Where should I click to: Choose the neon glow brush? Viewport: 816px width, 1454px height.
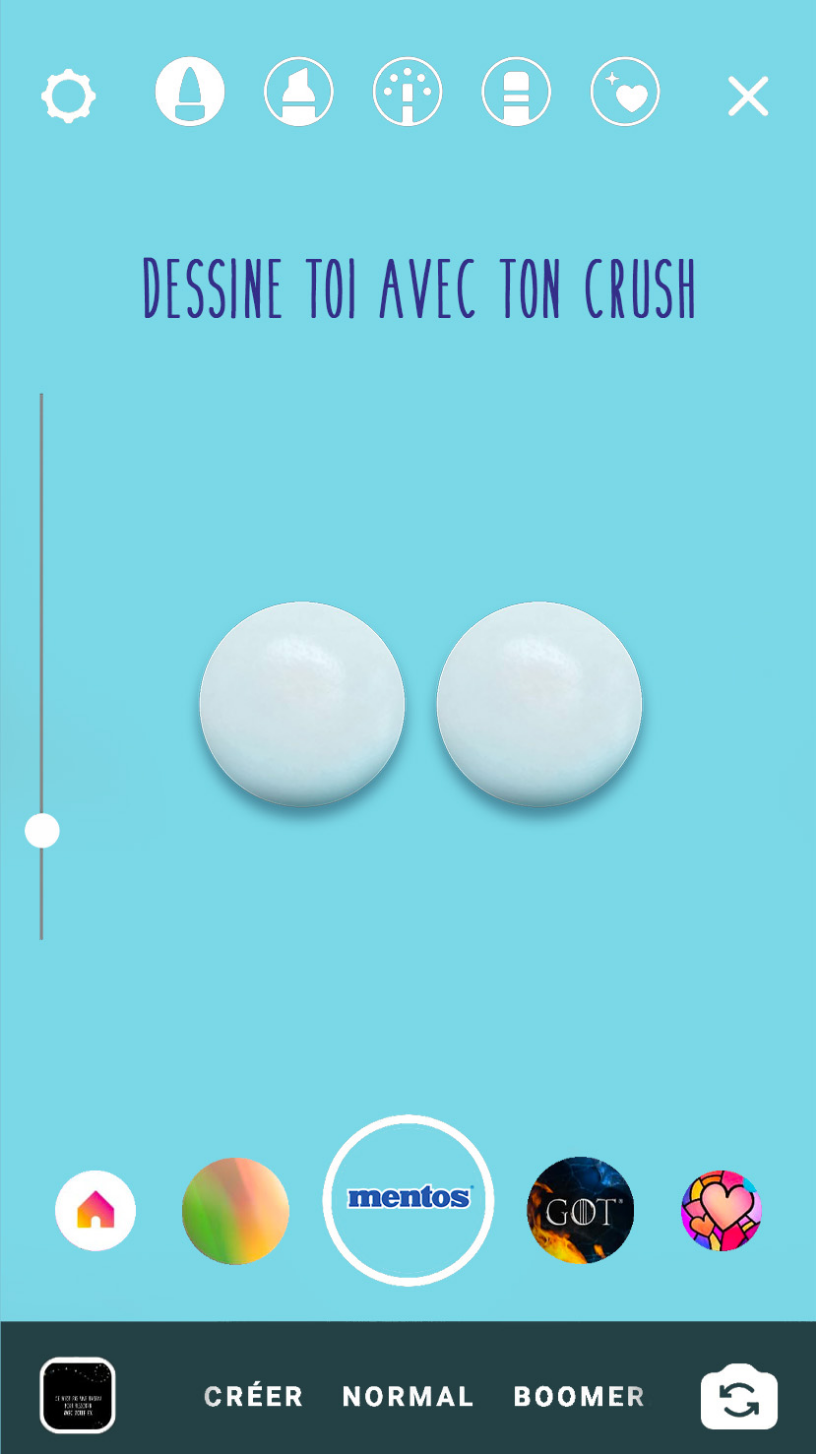[407, 92]
